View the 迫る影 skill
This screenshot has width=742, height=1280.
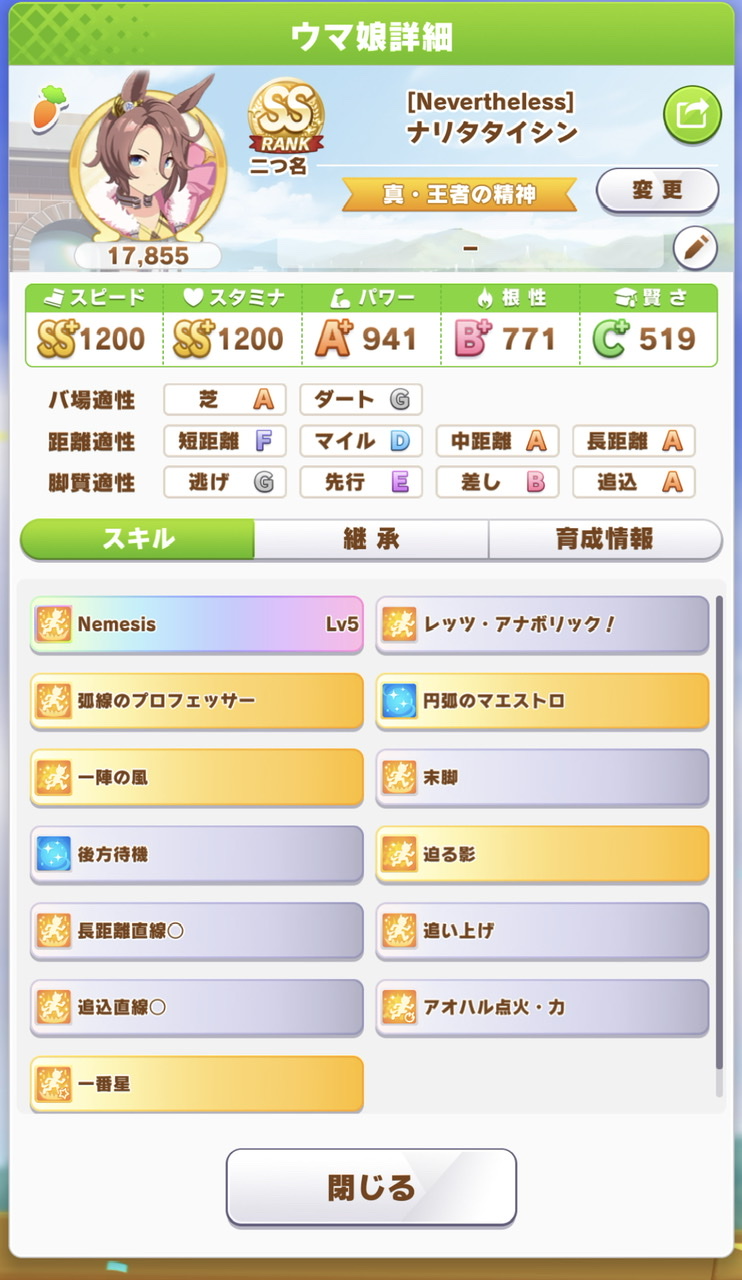click(x=542, y=855)
